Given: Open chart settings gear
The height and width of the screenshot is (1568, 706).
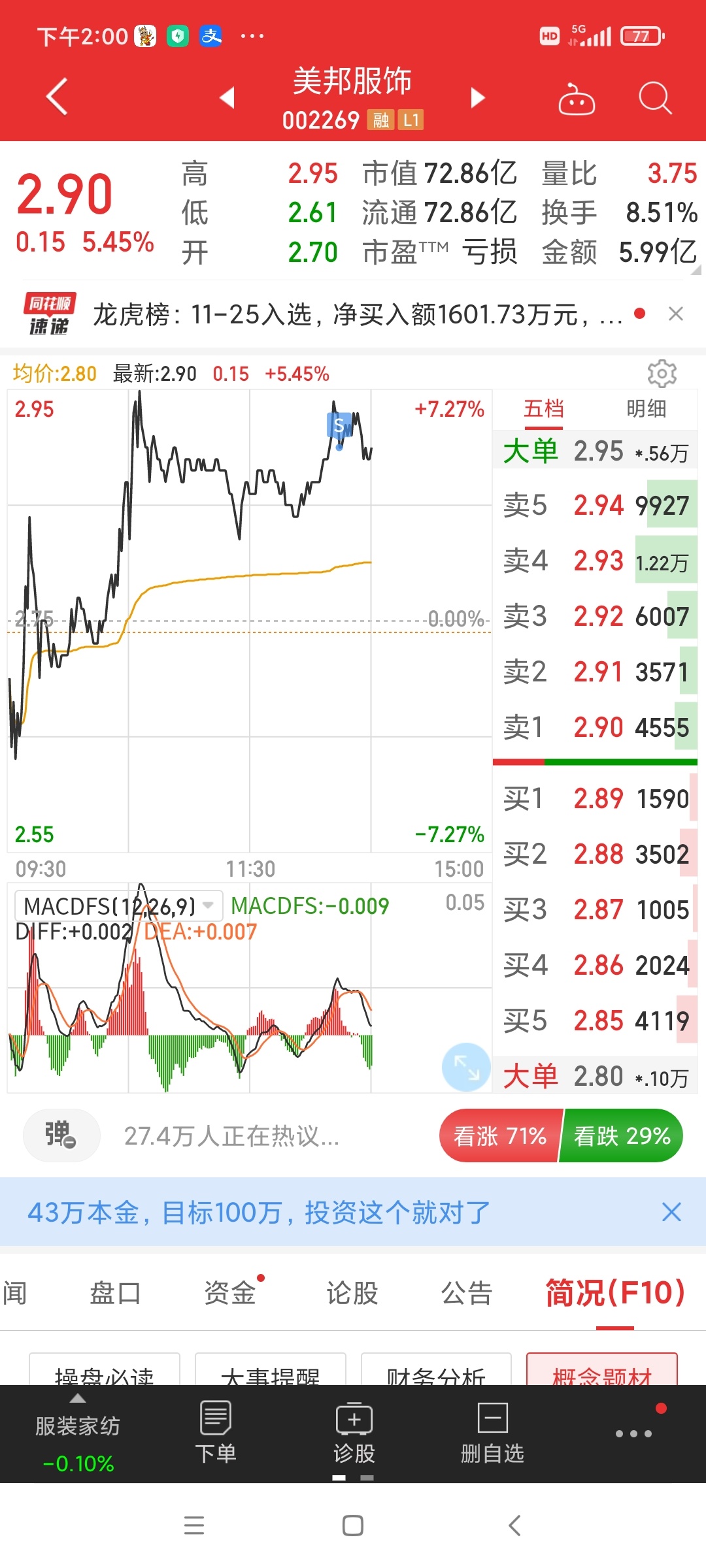Looking at the screenshot, I should click(662, 374).
